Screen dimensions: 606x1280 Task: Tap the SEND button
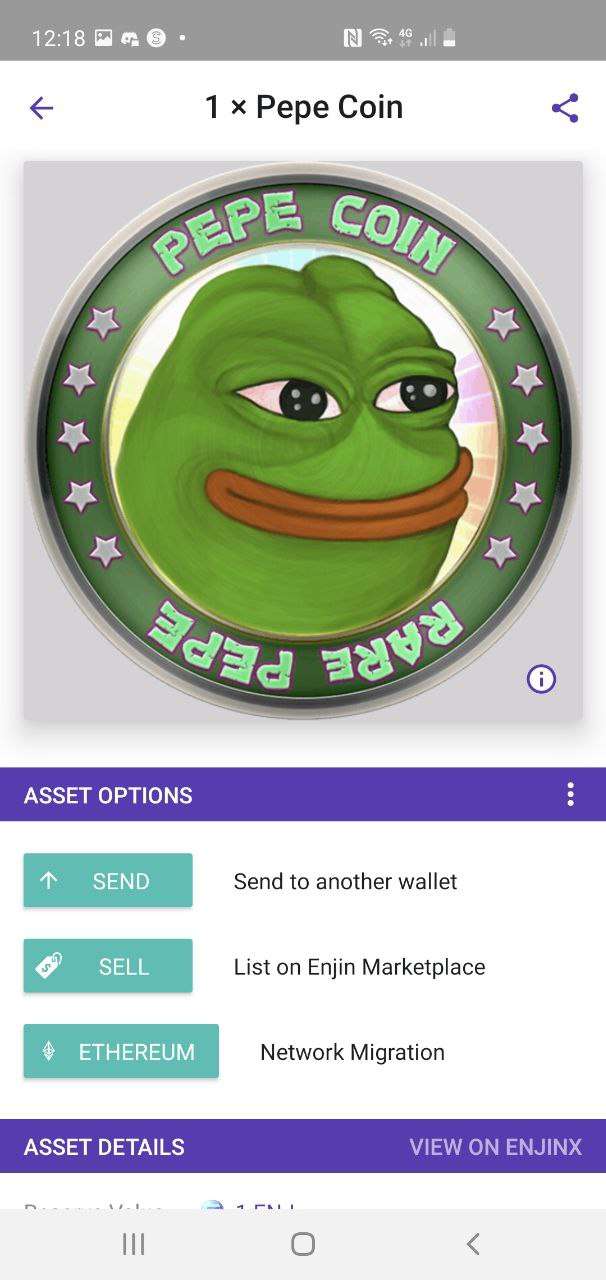click(x=108, y=880)
